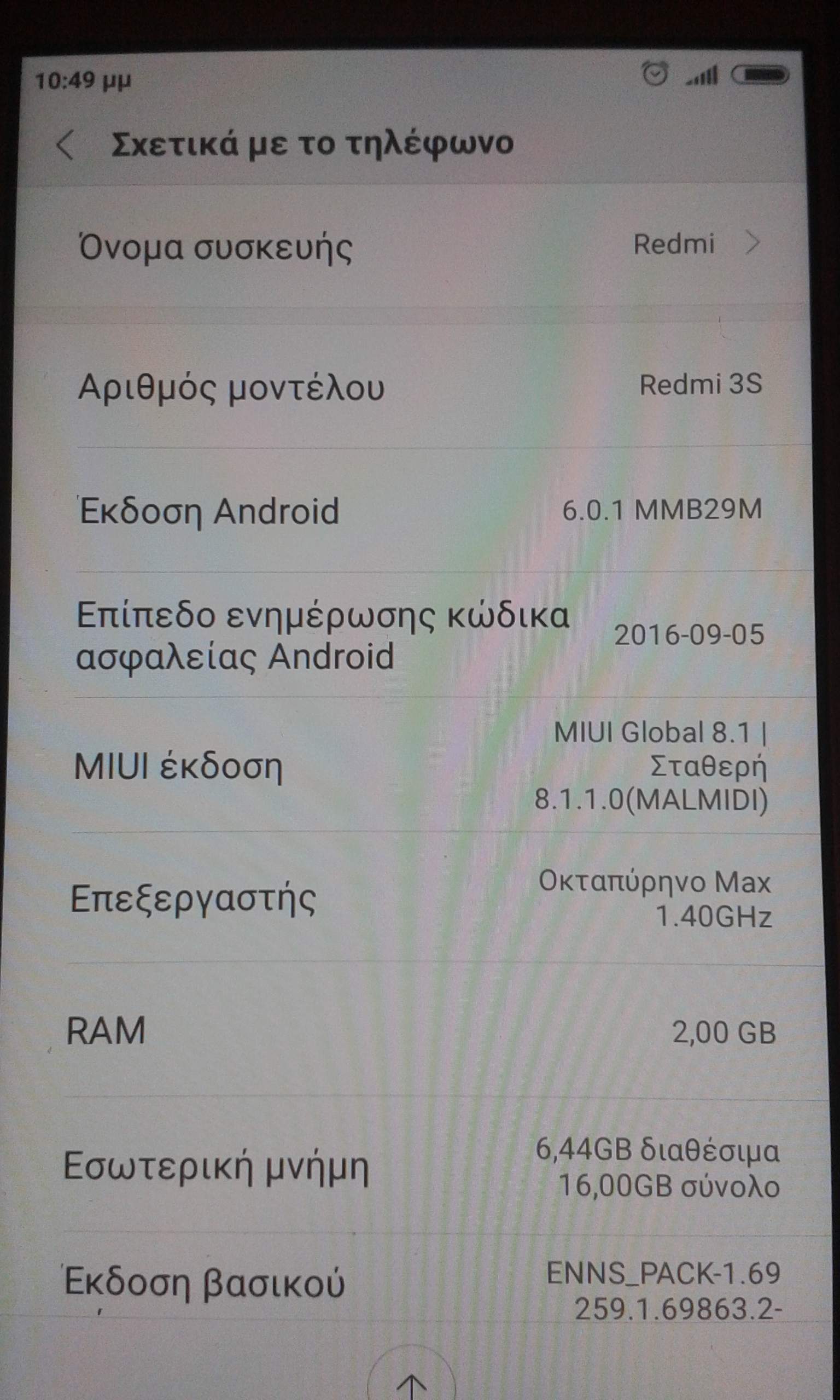Open the Όνομα συσκευής device name row
The height and width of the screenshot is (1400, 840).
[x=419, y=247]
